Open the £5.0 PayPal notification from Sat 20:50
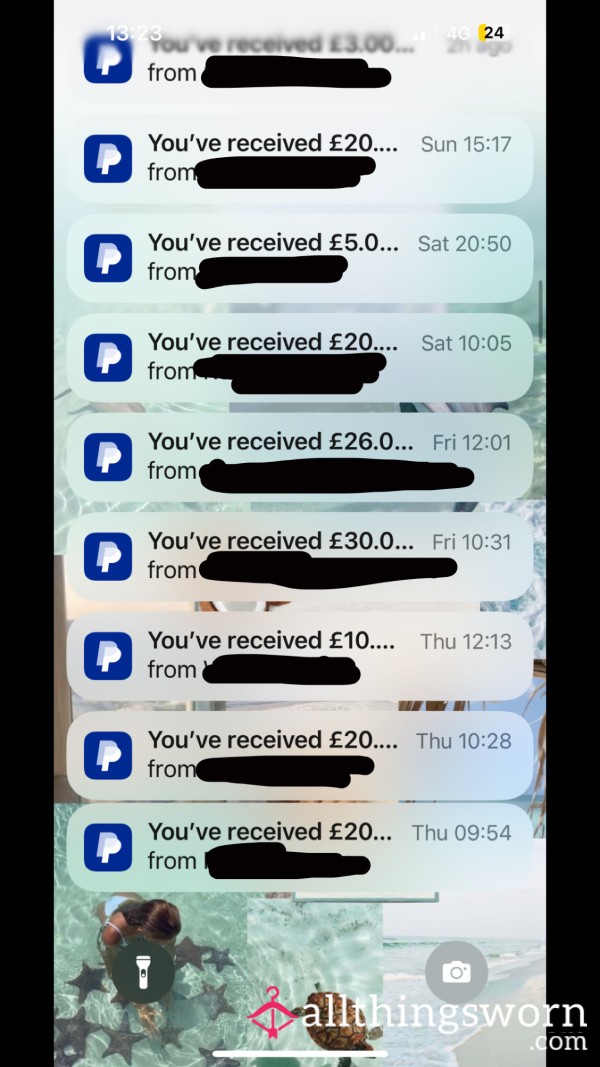 pos(300,258)
